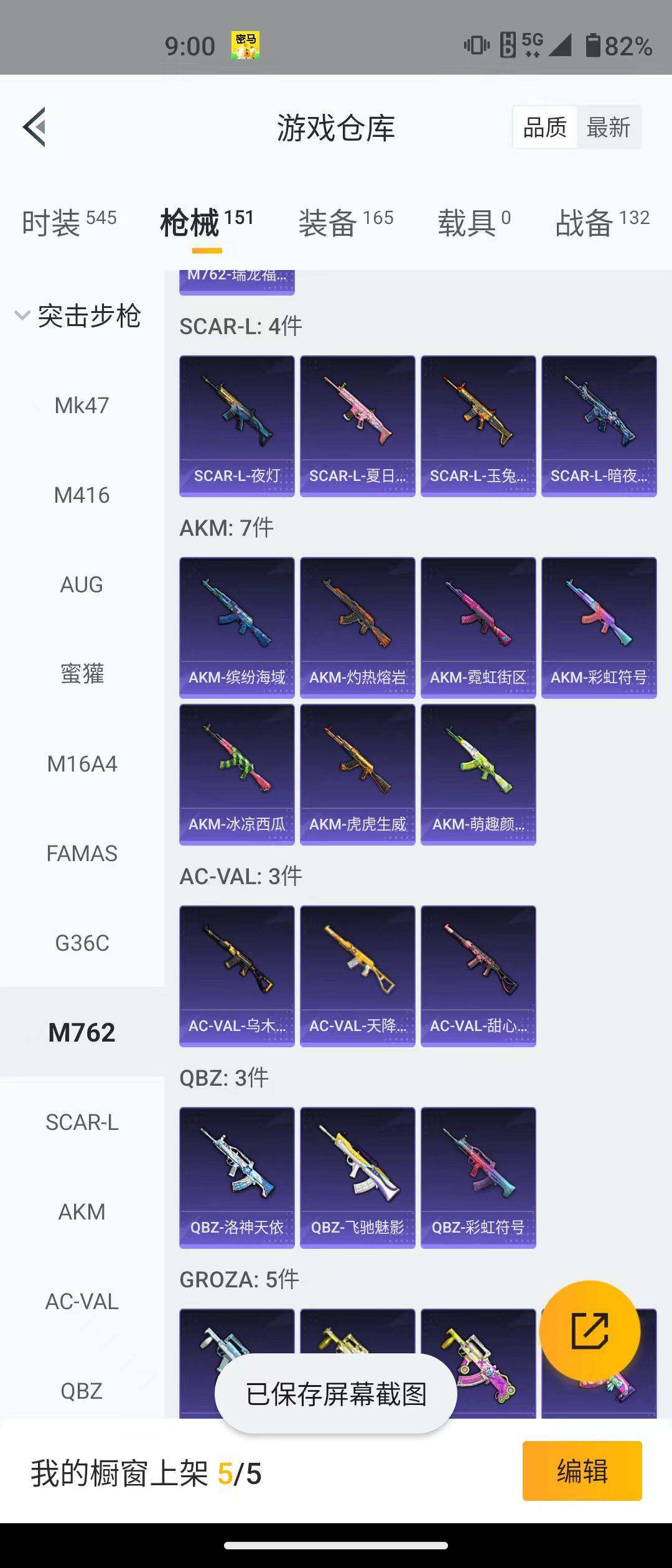Select M416 in the weapon list

[x=82, y=495]
